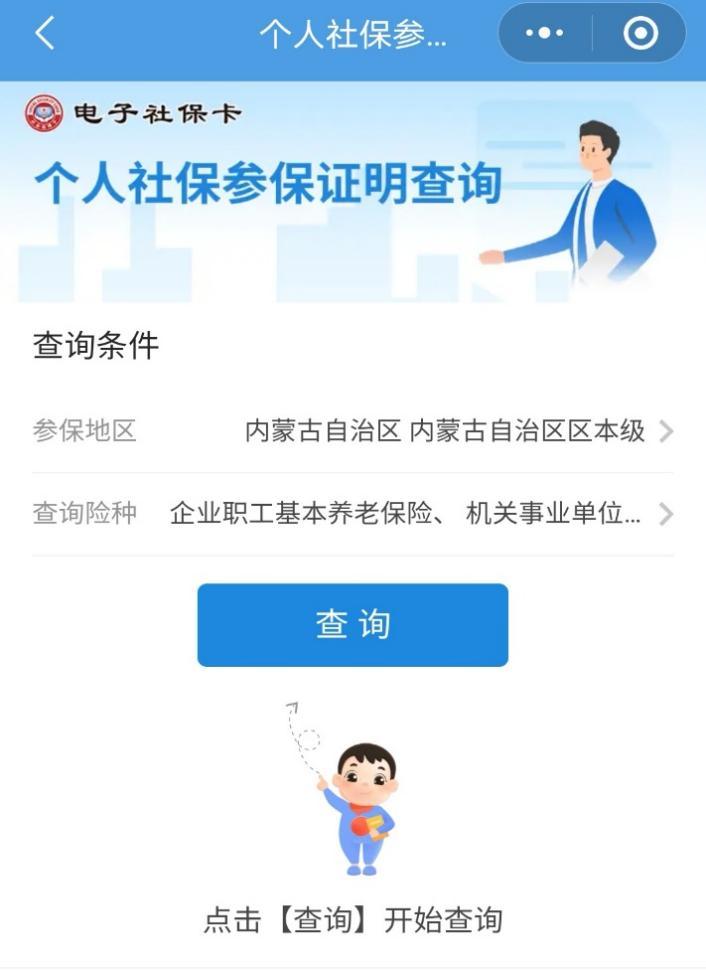Tap the blue 查询 button
Image resolution: width=706 pixels, height=975 pixels.
point(352,625)
